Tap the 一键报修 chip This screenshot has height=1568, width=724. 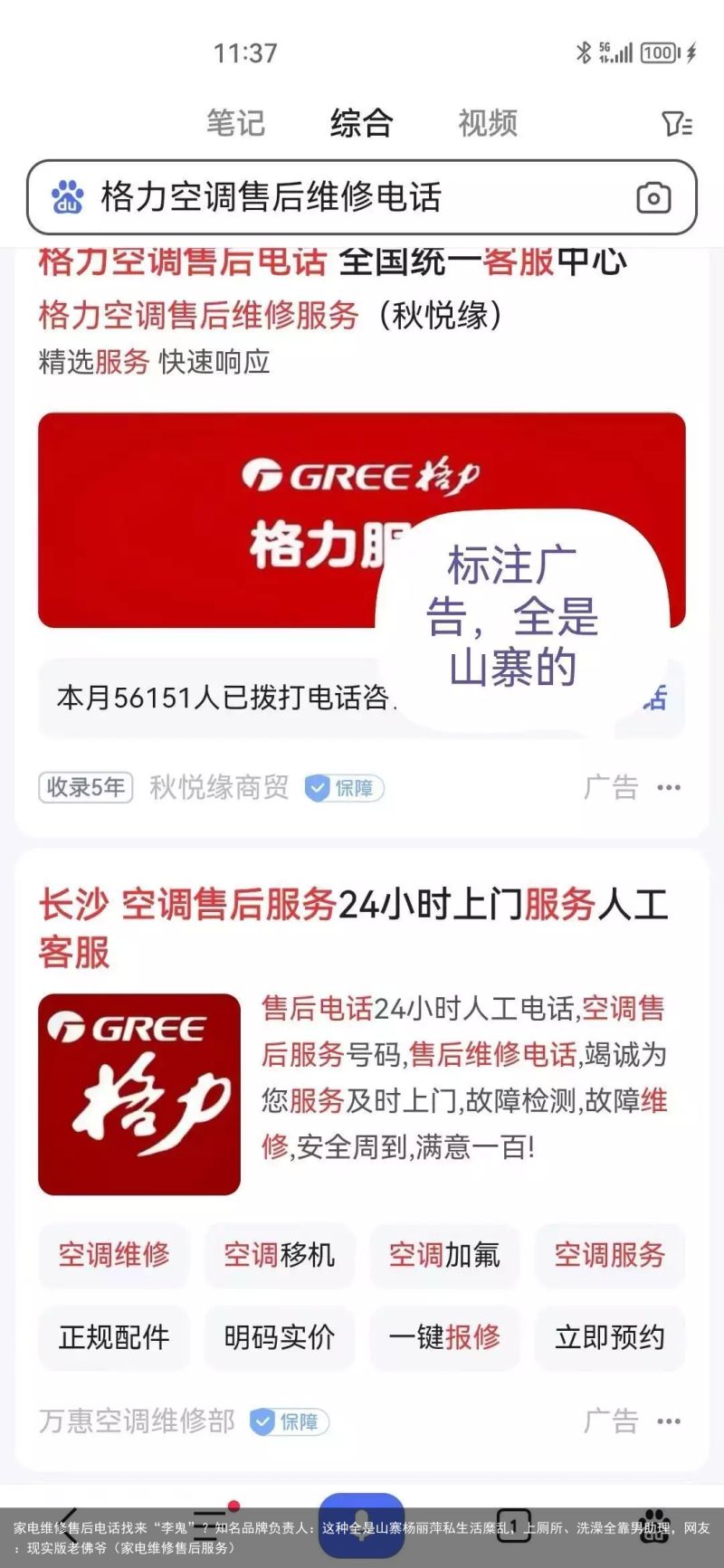tap(444, 1337)
